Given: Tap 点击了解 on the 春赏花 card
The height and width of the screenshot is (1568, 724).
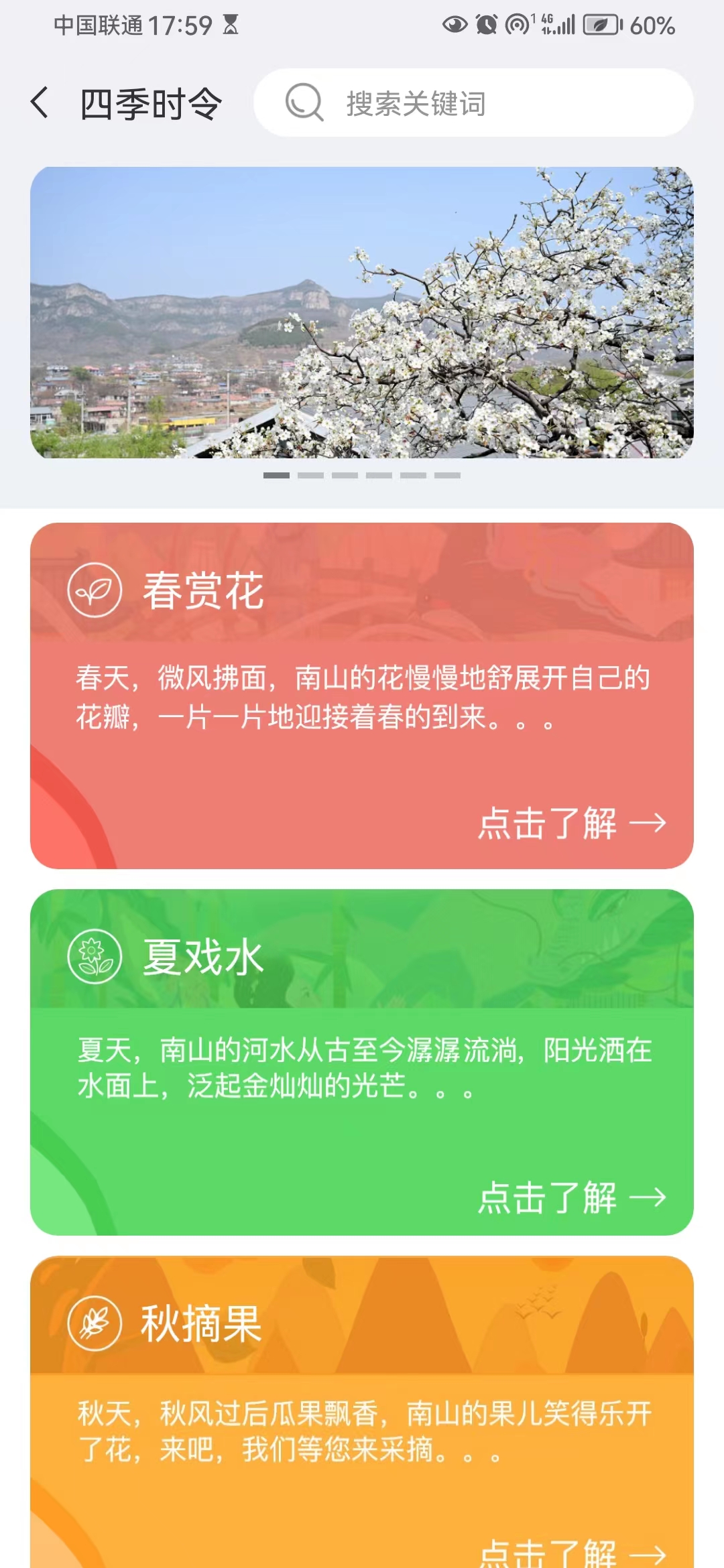Looking at the screenshot, I should tap(571, 823).
